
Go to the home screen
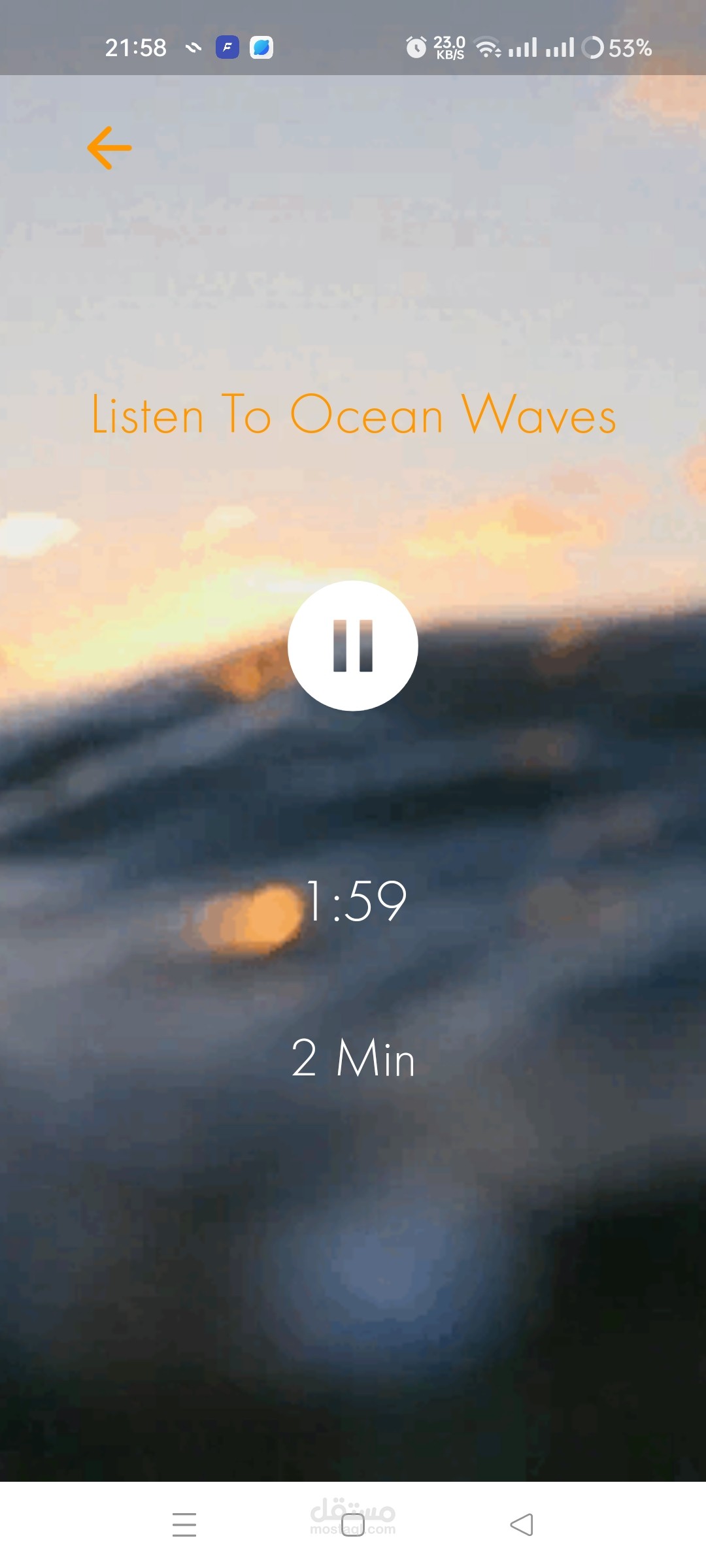click(x=353, y=1524)
